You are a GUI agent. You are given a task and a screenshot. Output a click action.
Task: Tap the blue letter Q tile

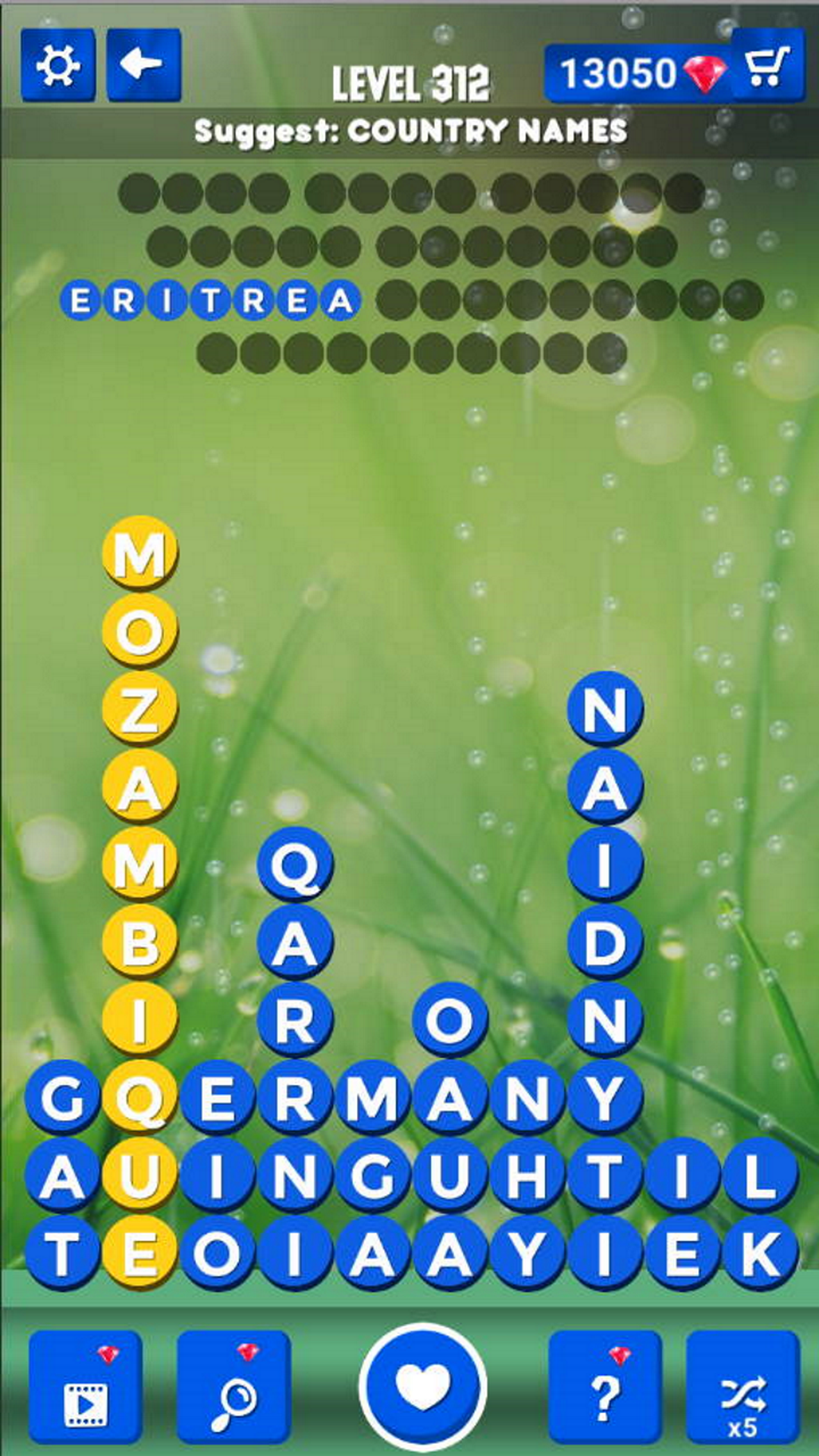point(295,865)
